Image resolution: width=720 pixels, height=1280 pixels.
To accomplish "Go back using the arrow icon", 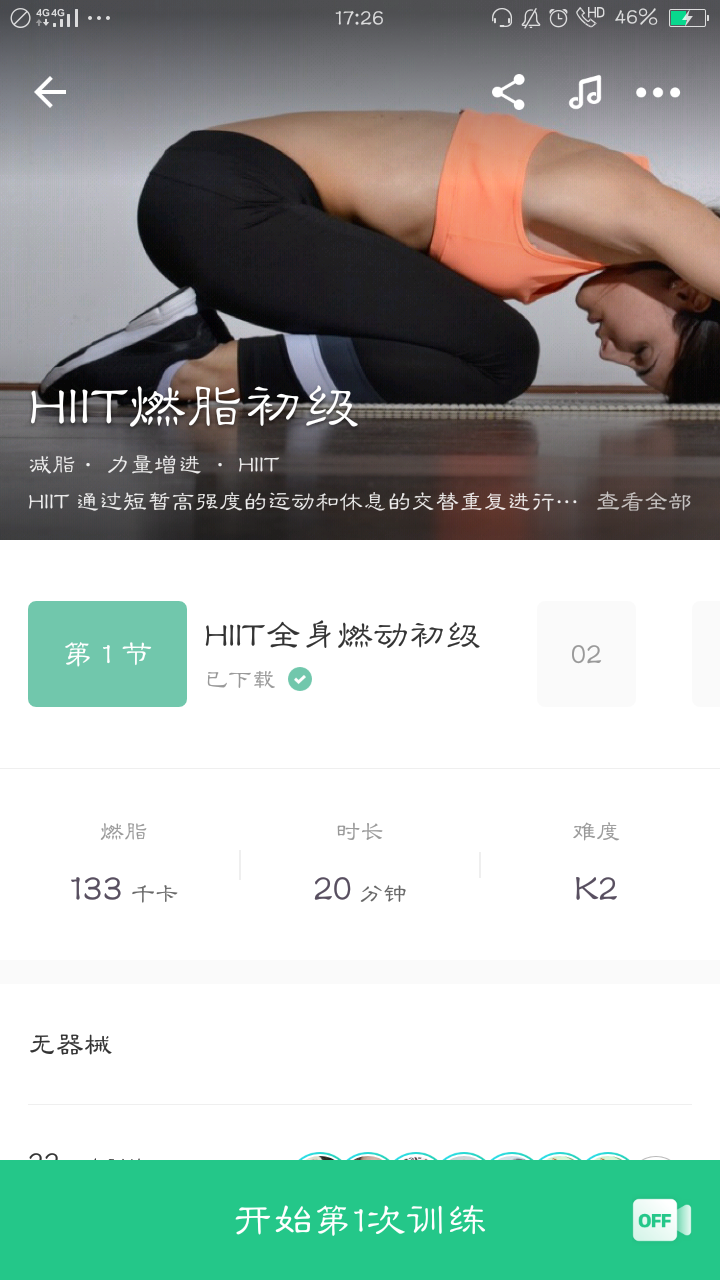I will [50, 93].
